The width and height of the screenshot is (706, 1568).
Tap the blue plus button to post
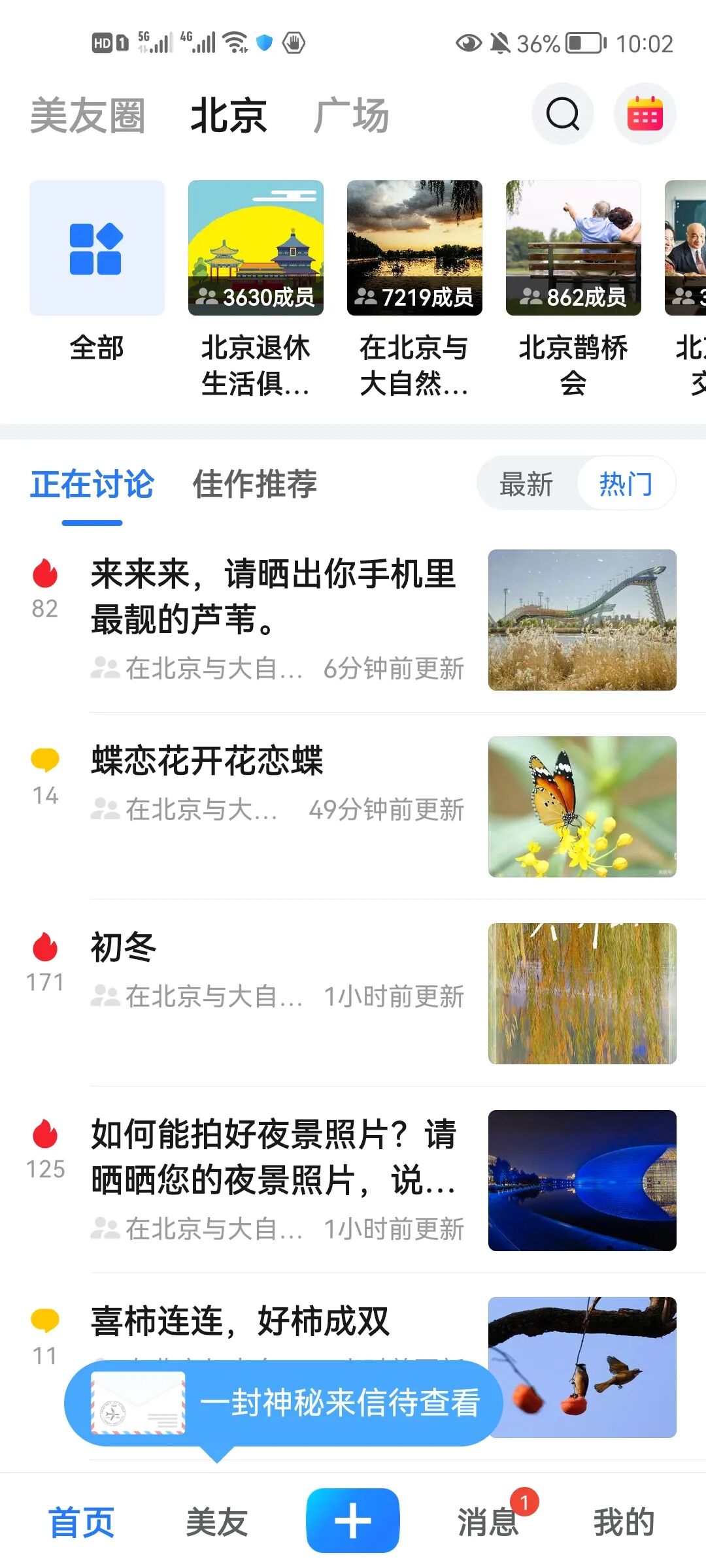pyautogui.click(x=353, y=1520)
